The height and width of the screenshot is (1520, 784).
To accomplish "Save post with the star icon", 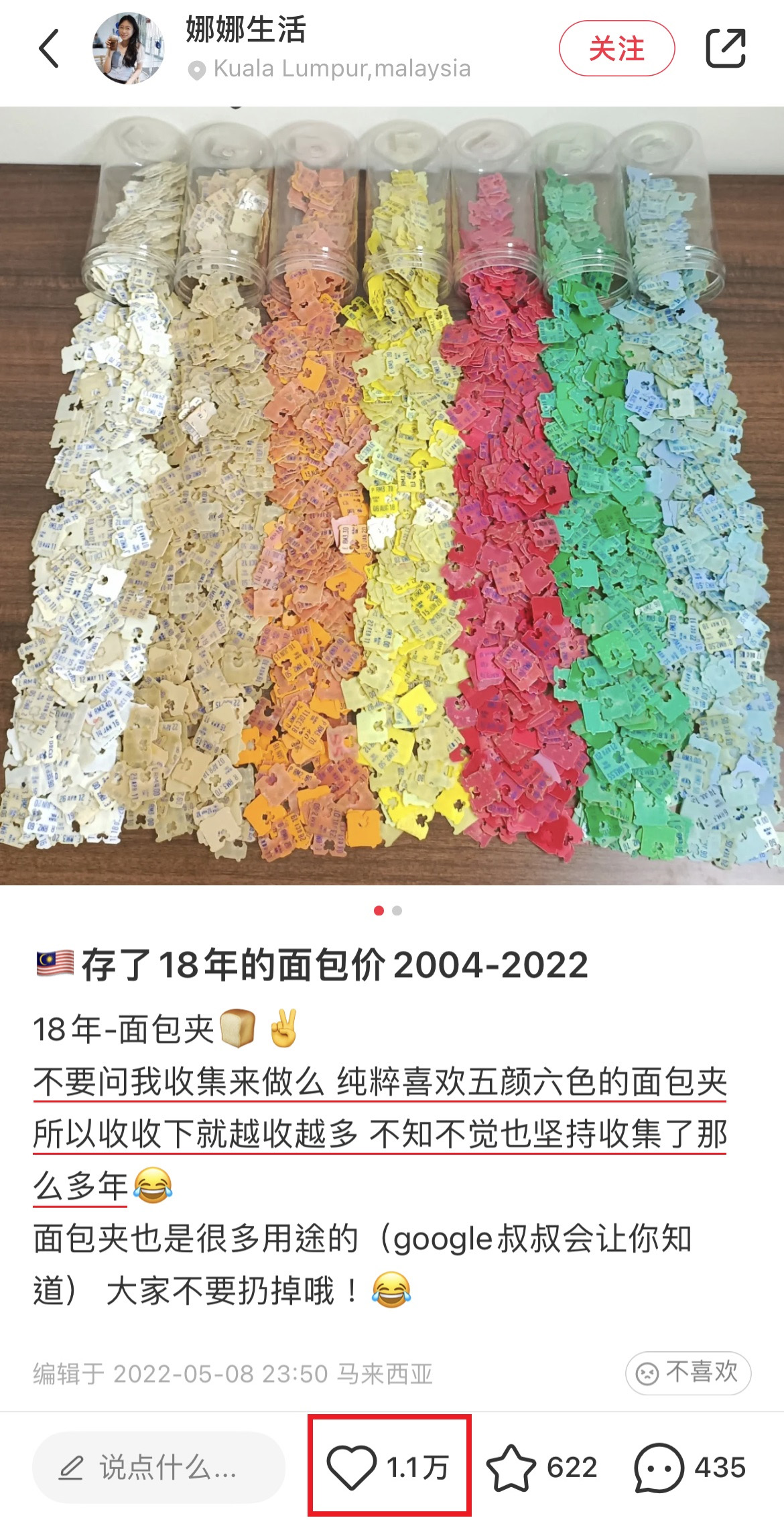I will coord(511,1468).
